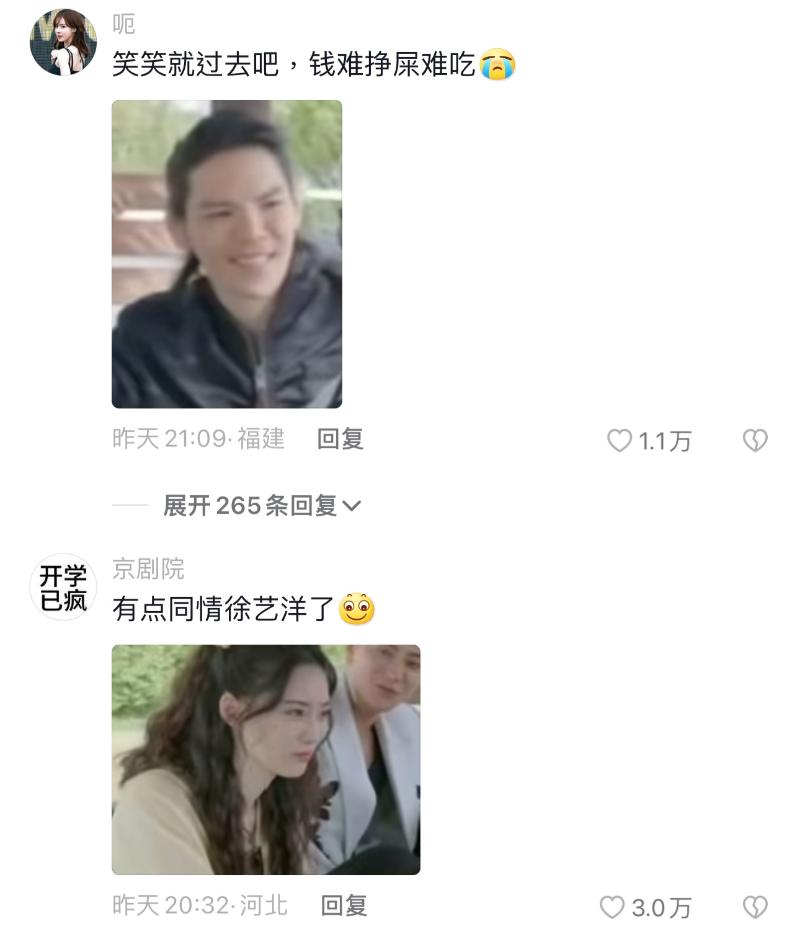Open profile avatar of commenter 呃

(x=63, y=41)
